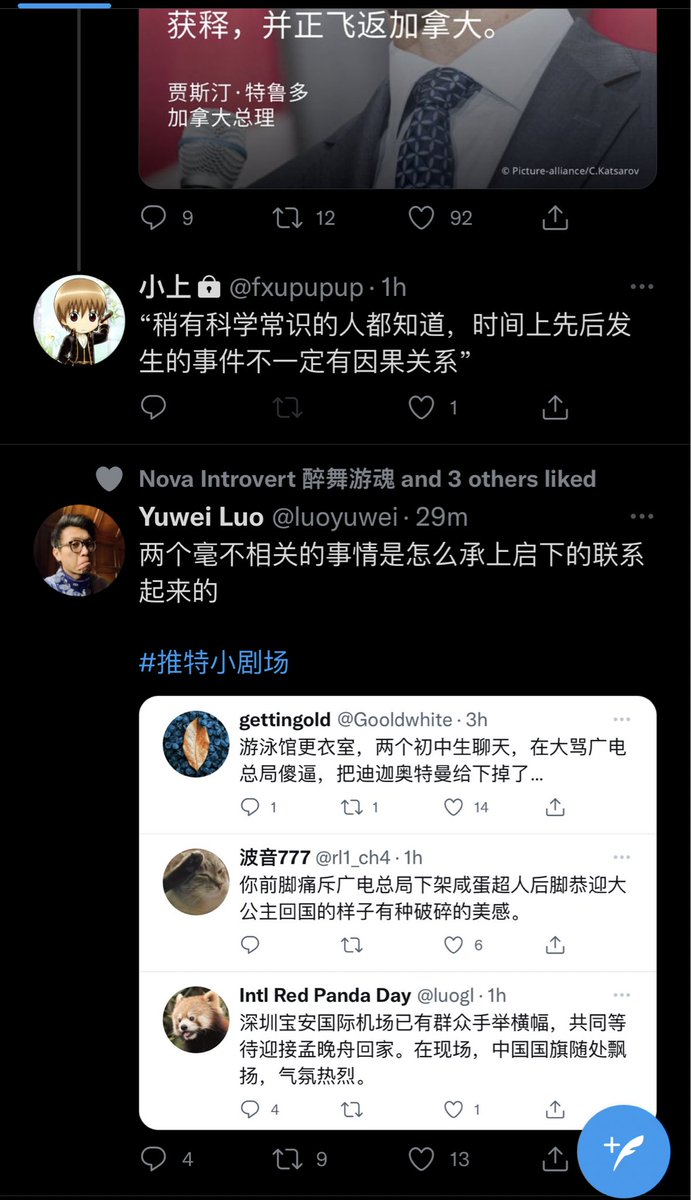Share Yuwei Luo's tweet

(555, 1159)
